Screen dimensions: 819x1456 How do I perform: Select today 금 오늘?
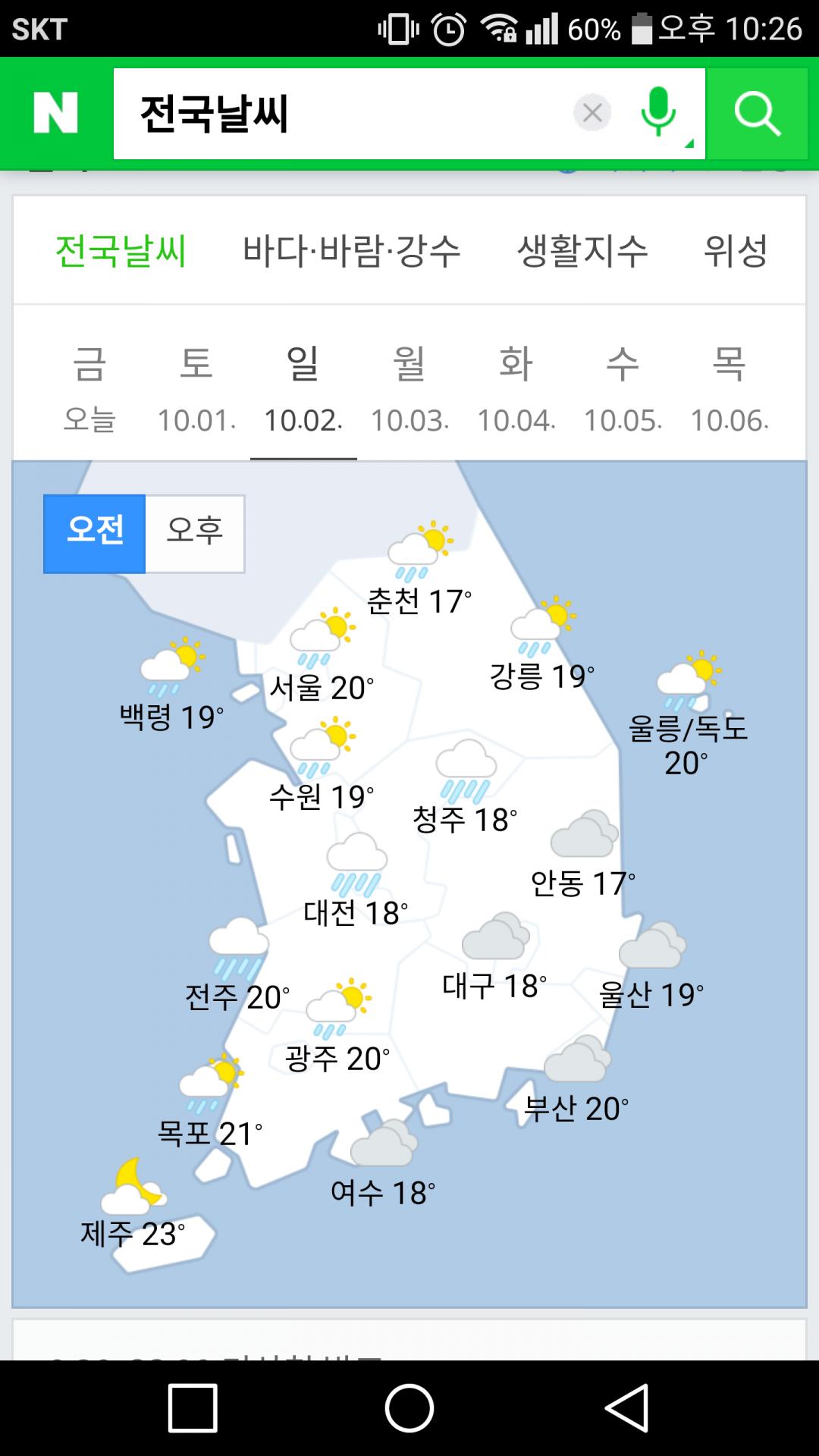89,388
